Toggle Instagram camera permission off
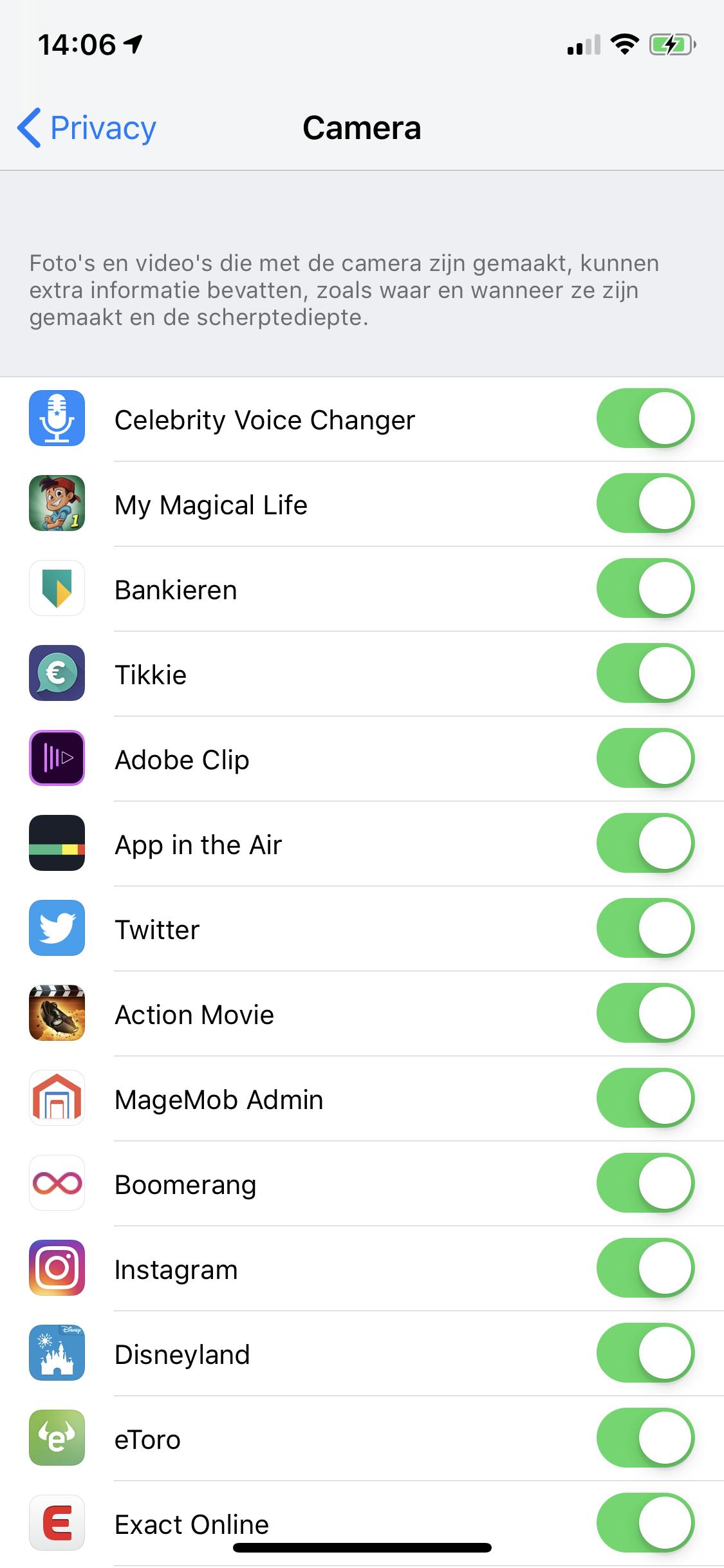This screenshot has width=724, height=1568. point(645,1268)
